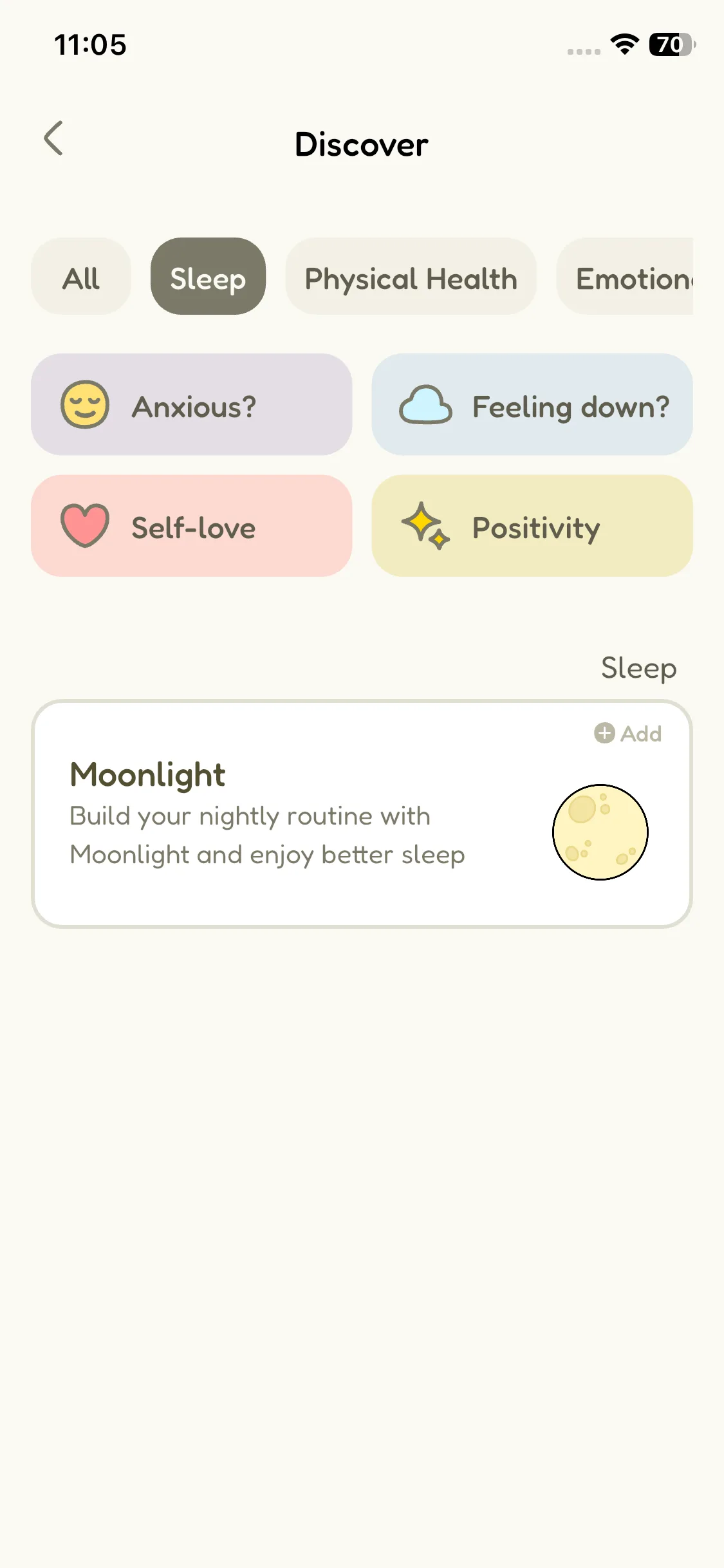Select the Sleep category chip
The height and width of the screenshot is (1568, 724).
click(208, 277)
